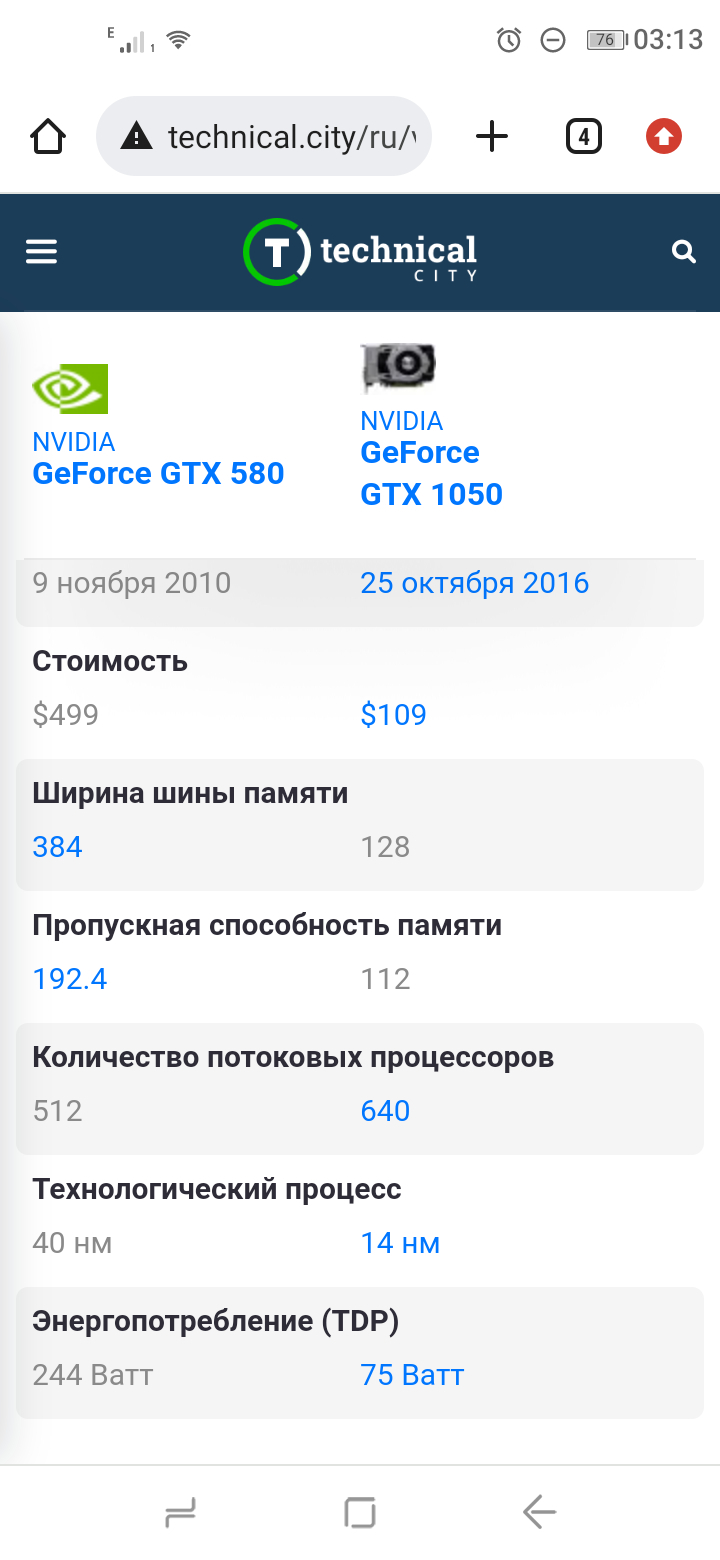Open a new browser tab
Viewport: 720px width, 1560px height.
click(x=491, y=136)
